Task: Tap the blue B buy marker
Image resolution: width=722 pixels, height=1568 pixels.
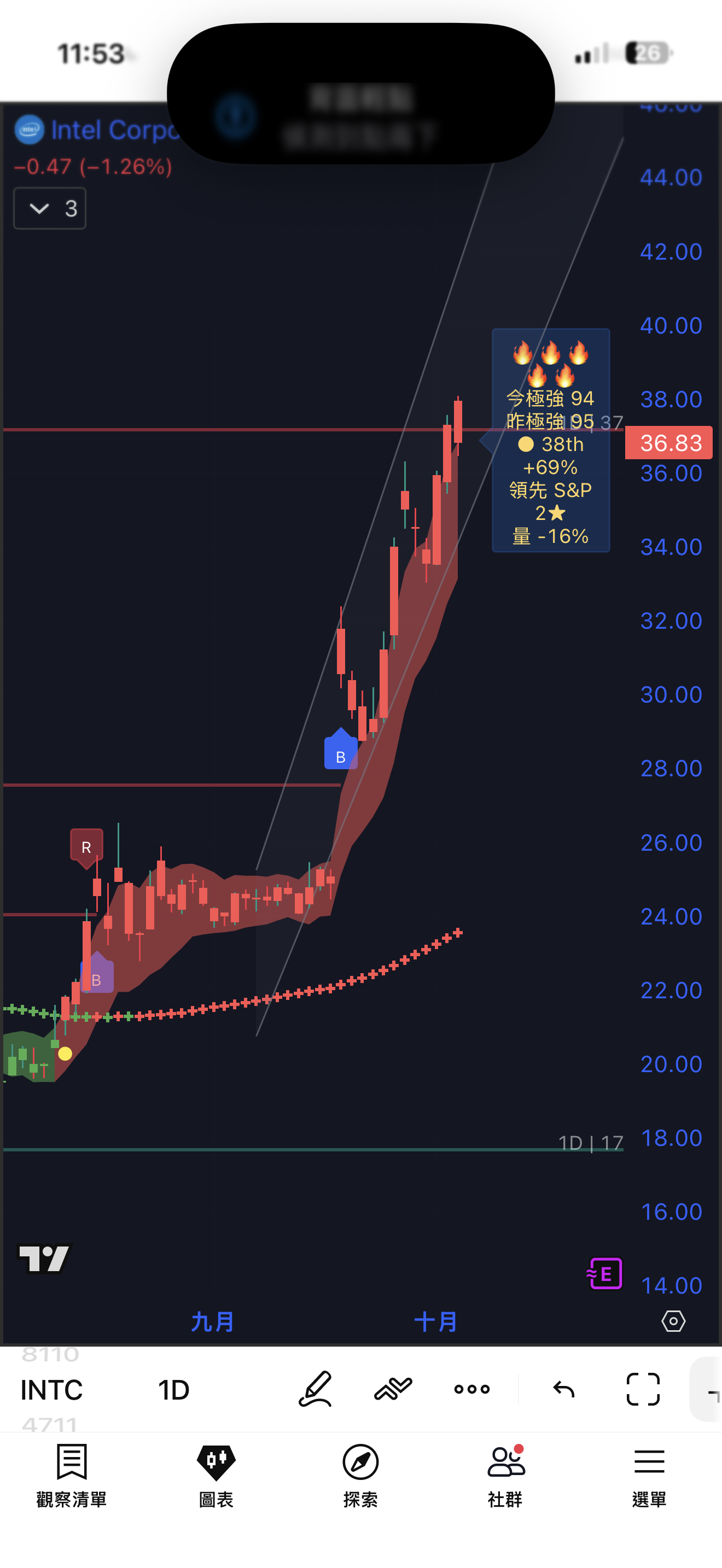Action: pyautogui.click(x=340, y=752)
